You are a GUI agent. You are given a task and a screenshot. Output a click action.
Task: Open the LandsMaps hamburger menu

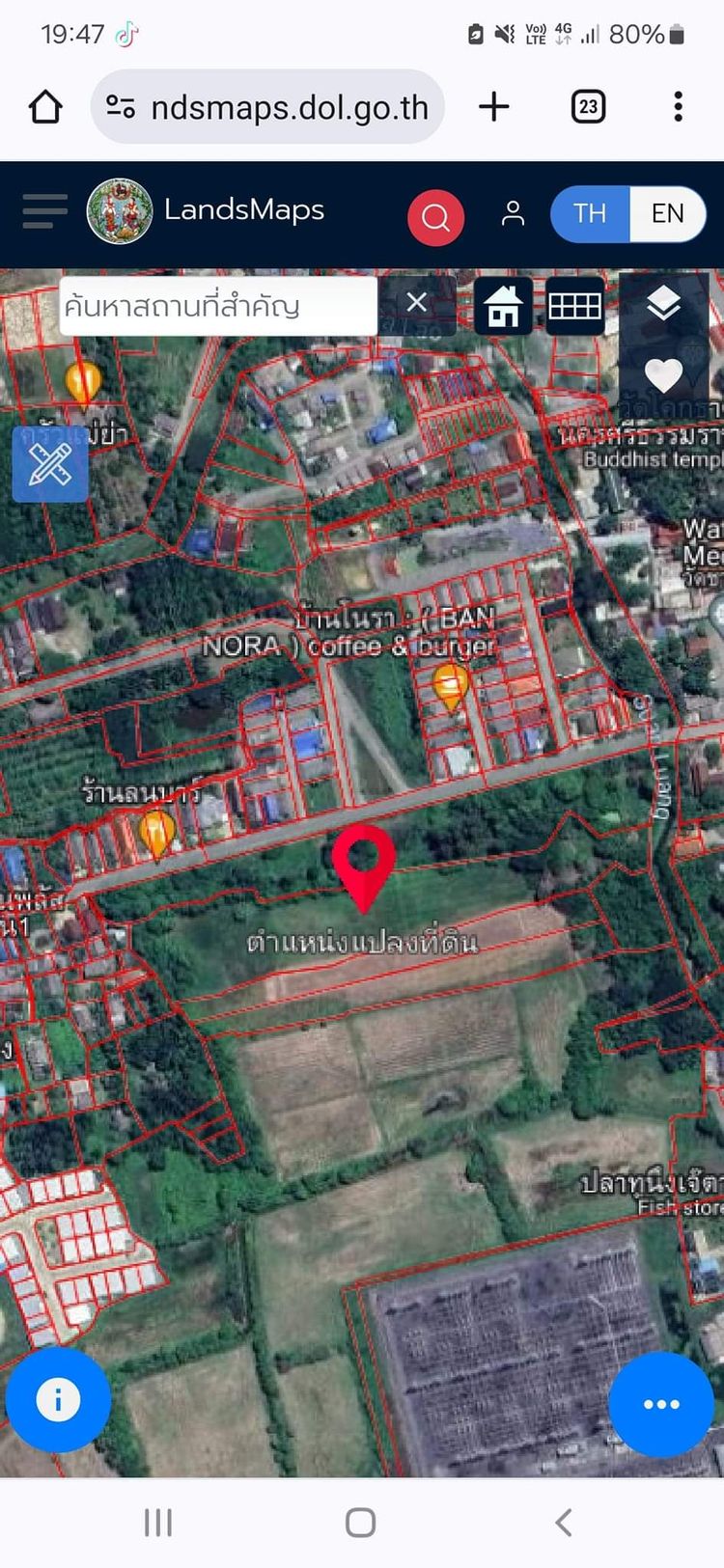44,211
